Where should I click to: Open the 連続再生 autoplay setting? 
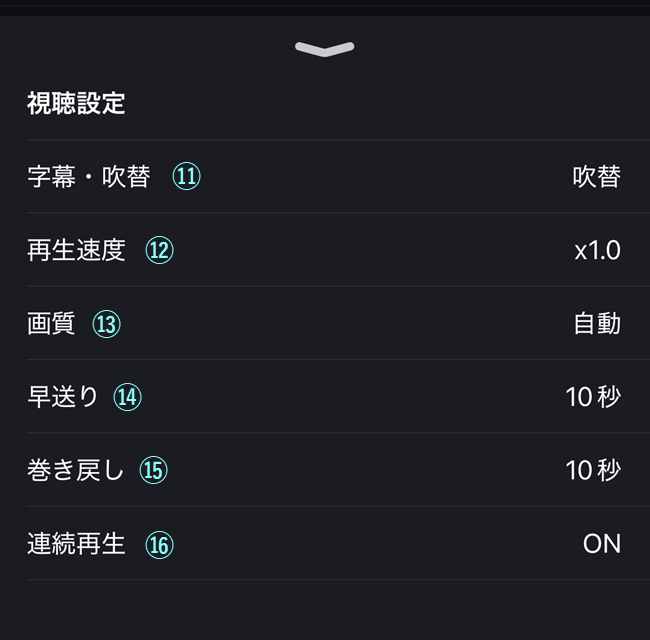click(x=324, y=544)
